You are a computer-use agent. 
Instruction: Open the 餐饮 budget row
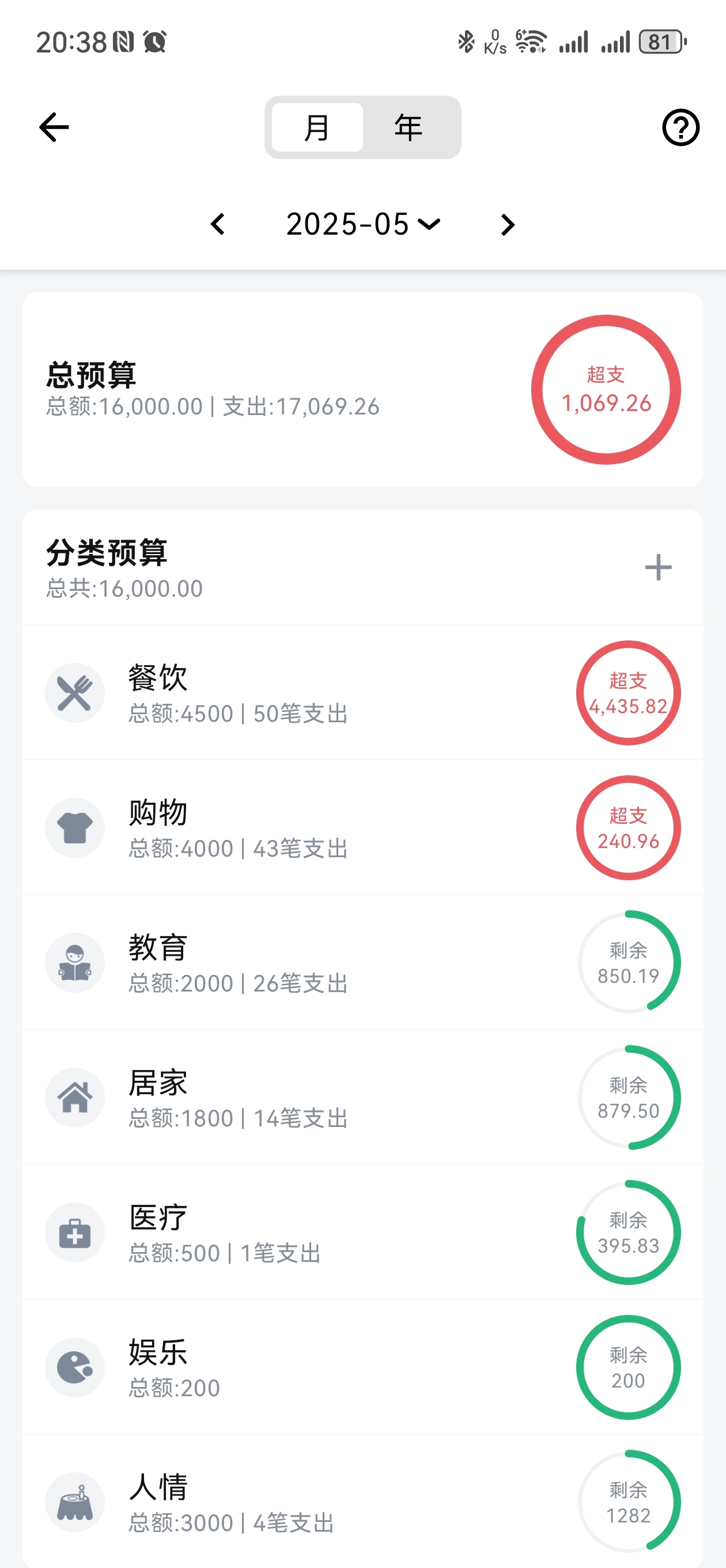[x=362, y=693]
